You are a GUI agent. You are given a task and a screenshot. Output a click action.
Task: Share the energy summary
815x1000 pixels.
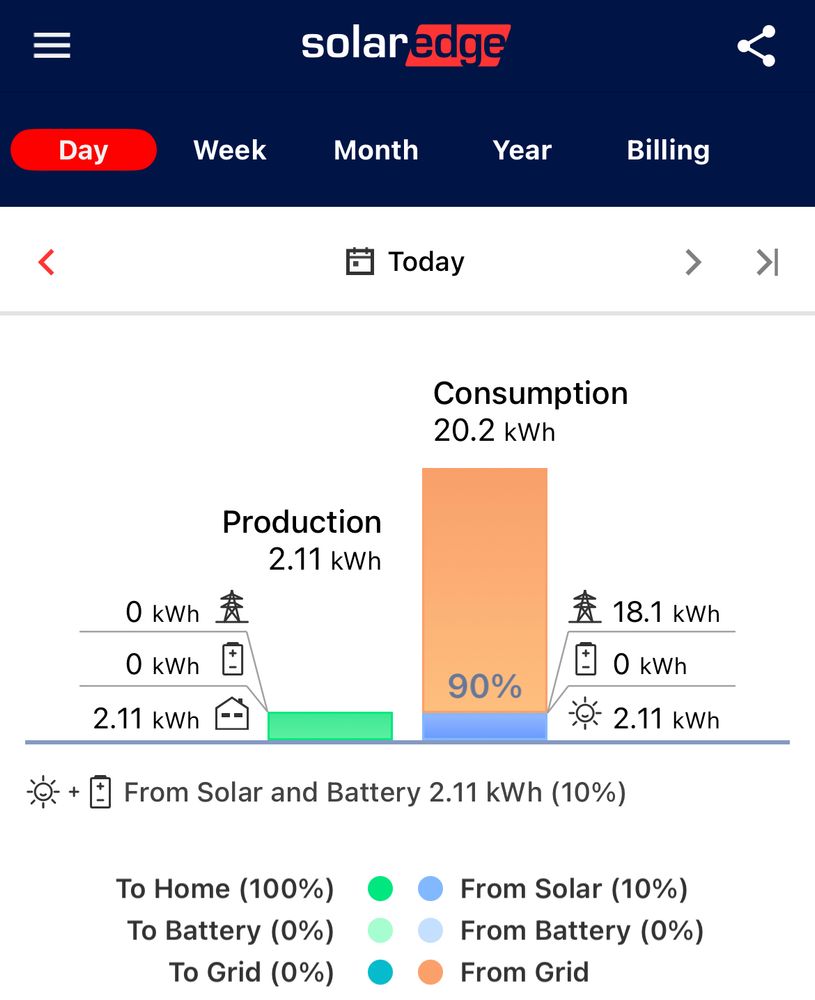756,46
